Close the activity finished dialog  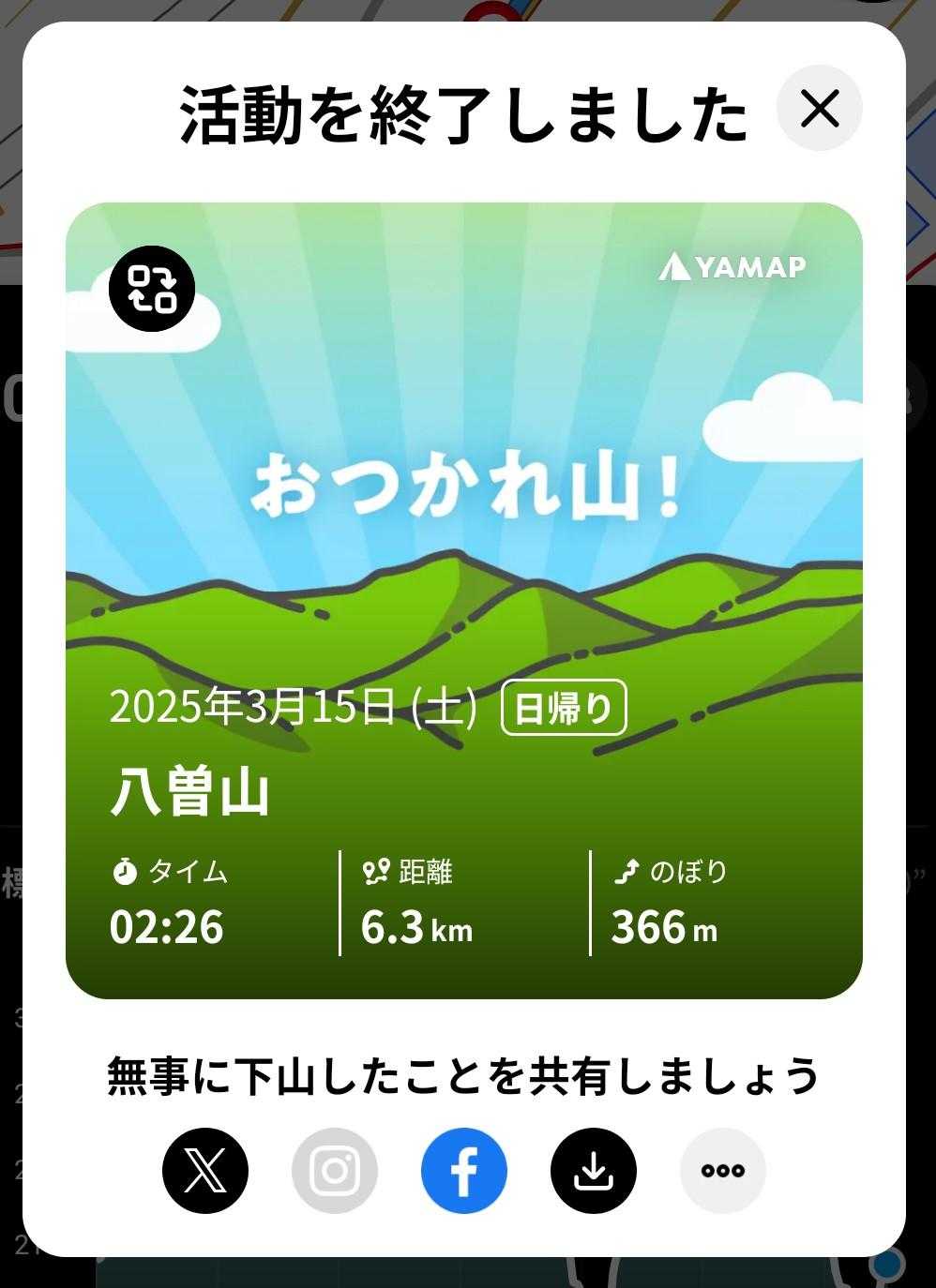pyautogui.click(x=819, y=109)
